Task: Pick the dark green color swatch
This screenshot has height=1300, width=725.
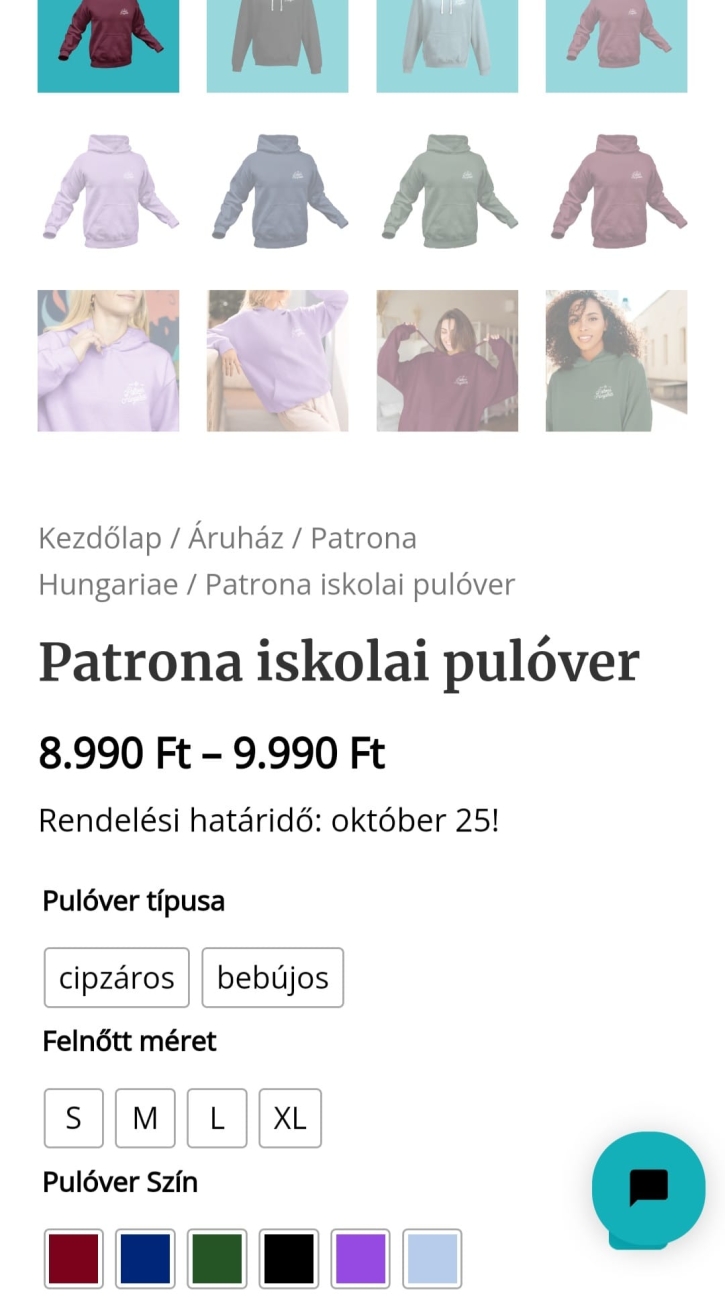Action: coord(217,1259)
